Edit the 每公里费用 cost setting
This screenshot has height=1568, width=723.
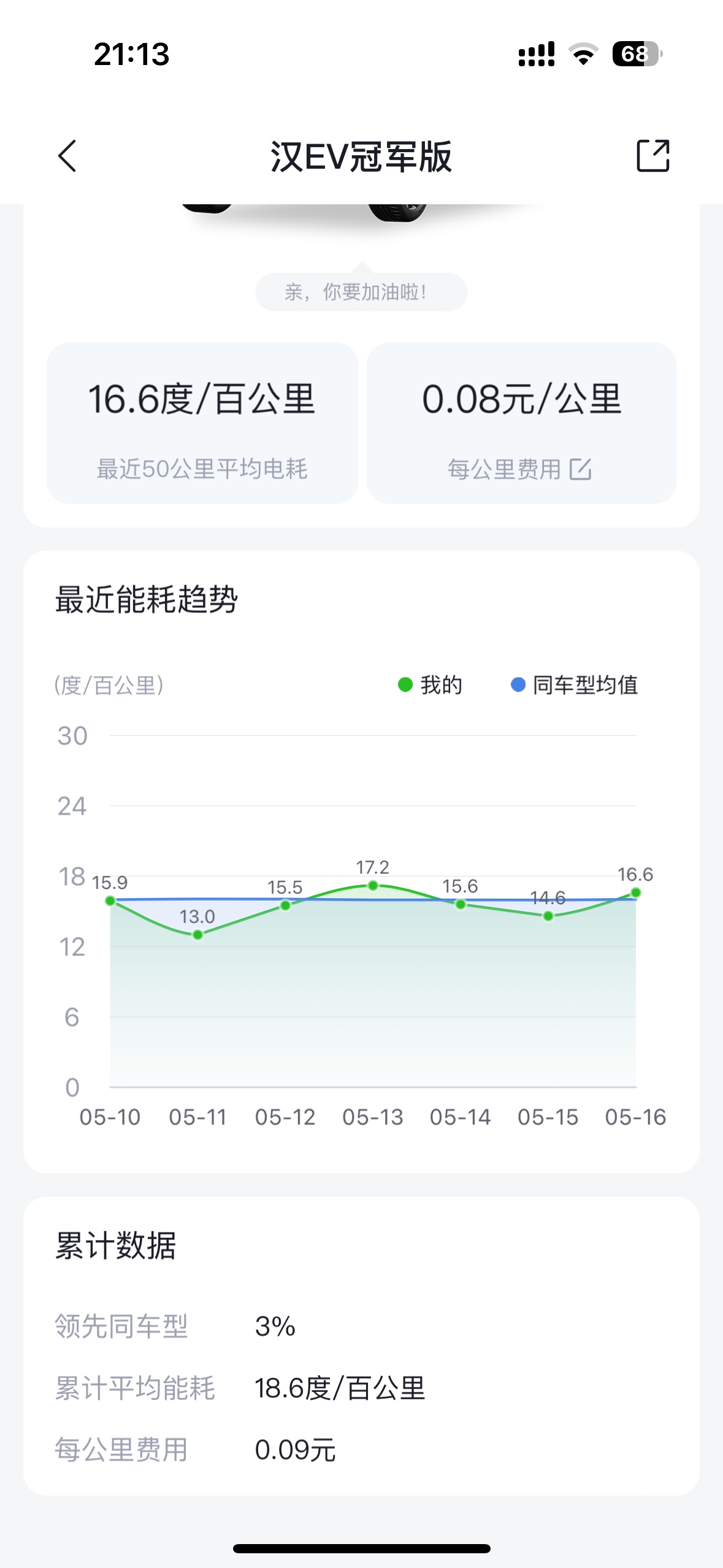click(x=580, y=469)
